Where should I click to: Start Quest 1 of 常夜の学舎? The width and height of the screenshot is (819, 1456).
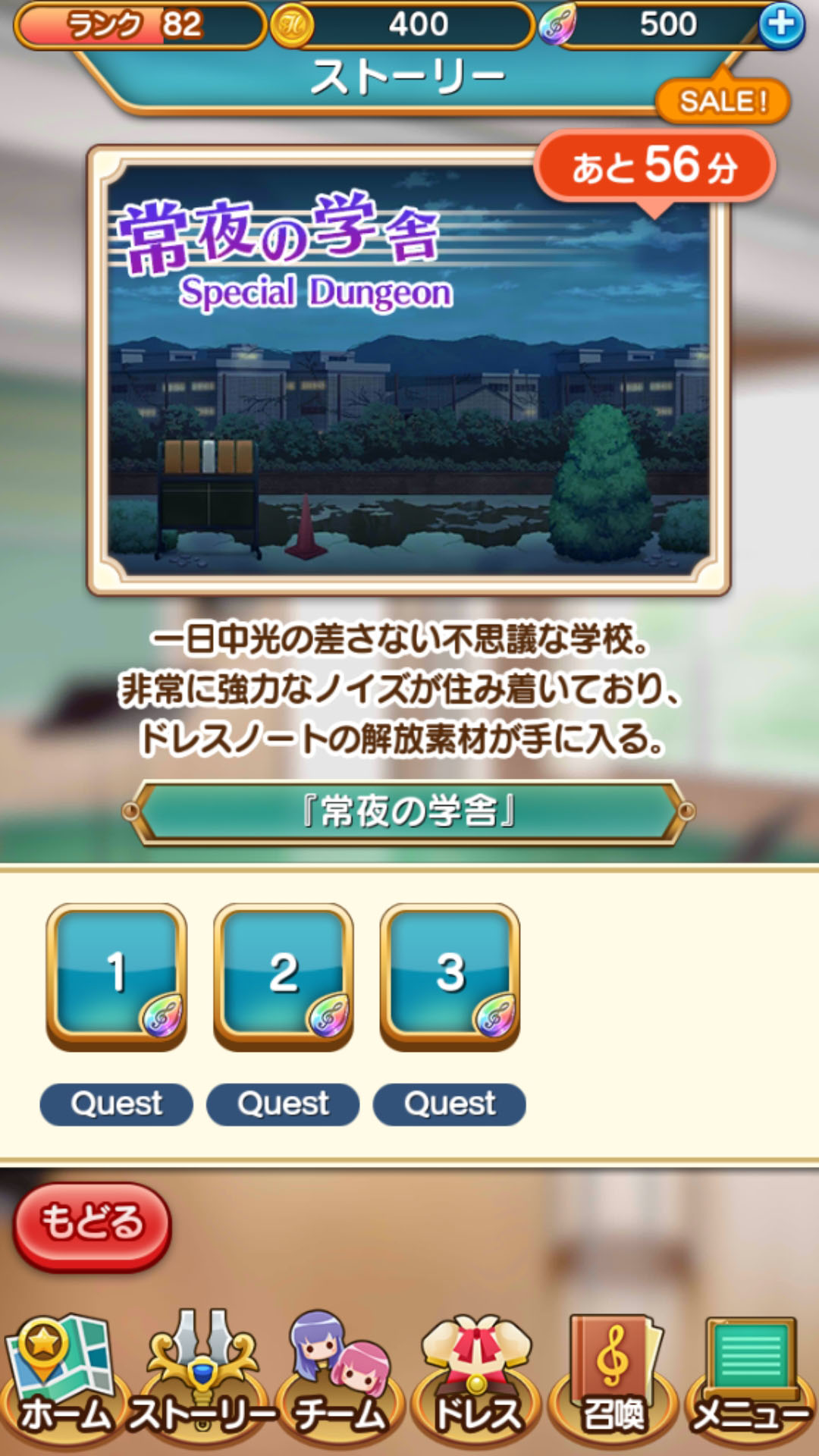click(117, 977)
